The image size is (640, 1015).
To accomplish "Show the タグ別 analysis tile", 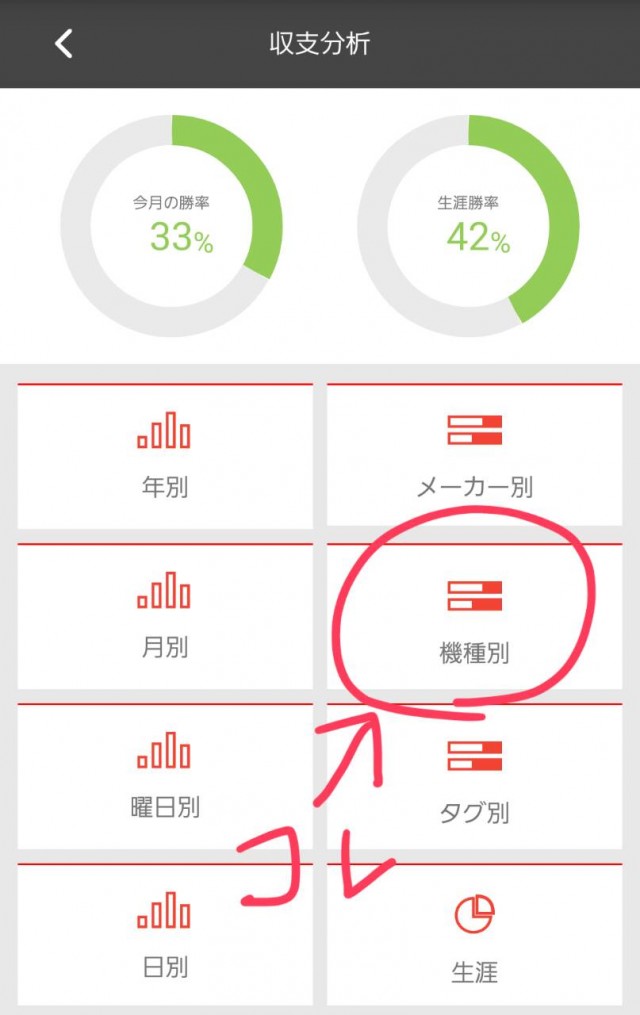I will pos(474,776).
